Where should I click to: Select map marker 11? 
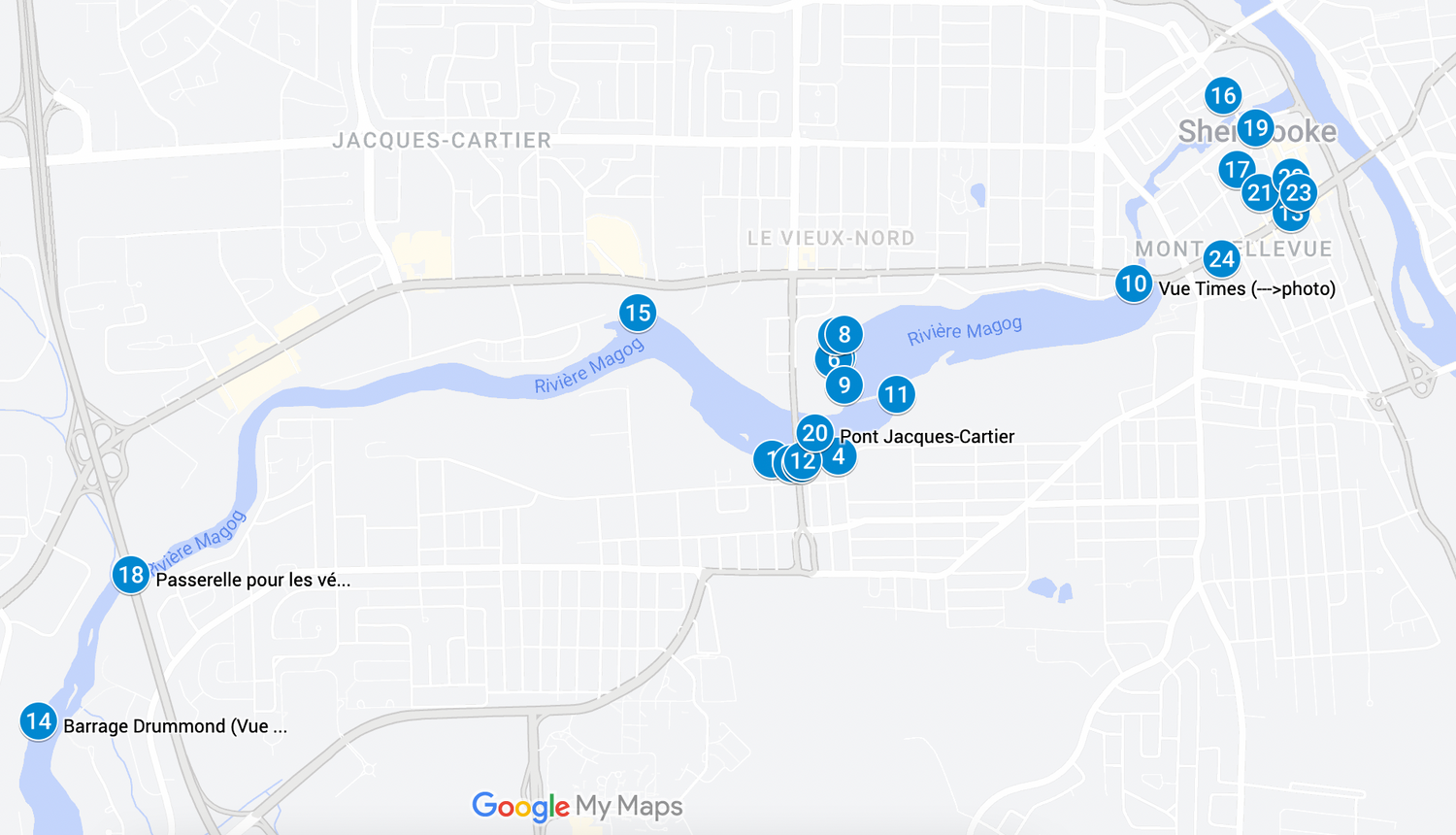point(896,394)
